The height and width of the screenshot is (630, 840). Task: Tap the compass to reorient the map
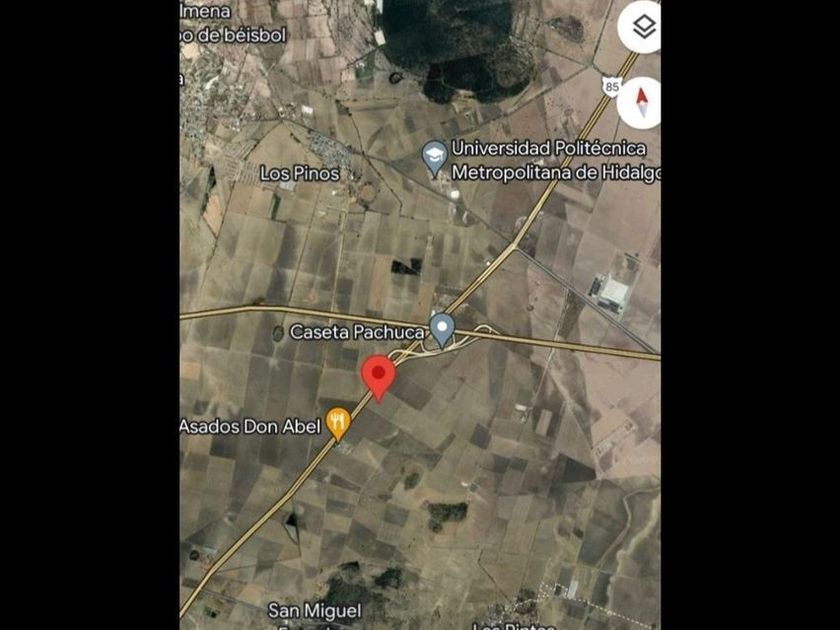(x=641, y=103)
